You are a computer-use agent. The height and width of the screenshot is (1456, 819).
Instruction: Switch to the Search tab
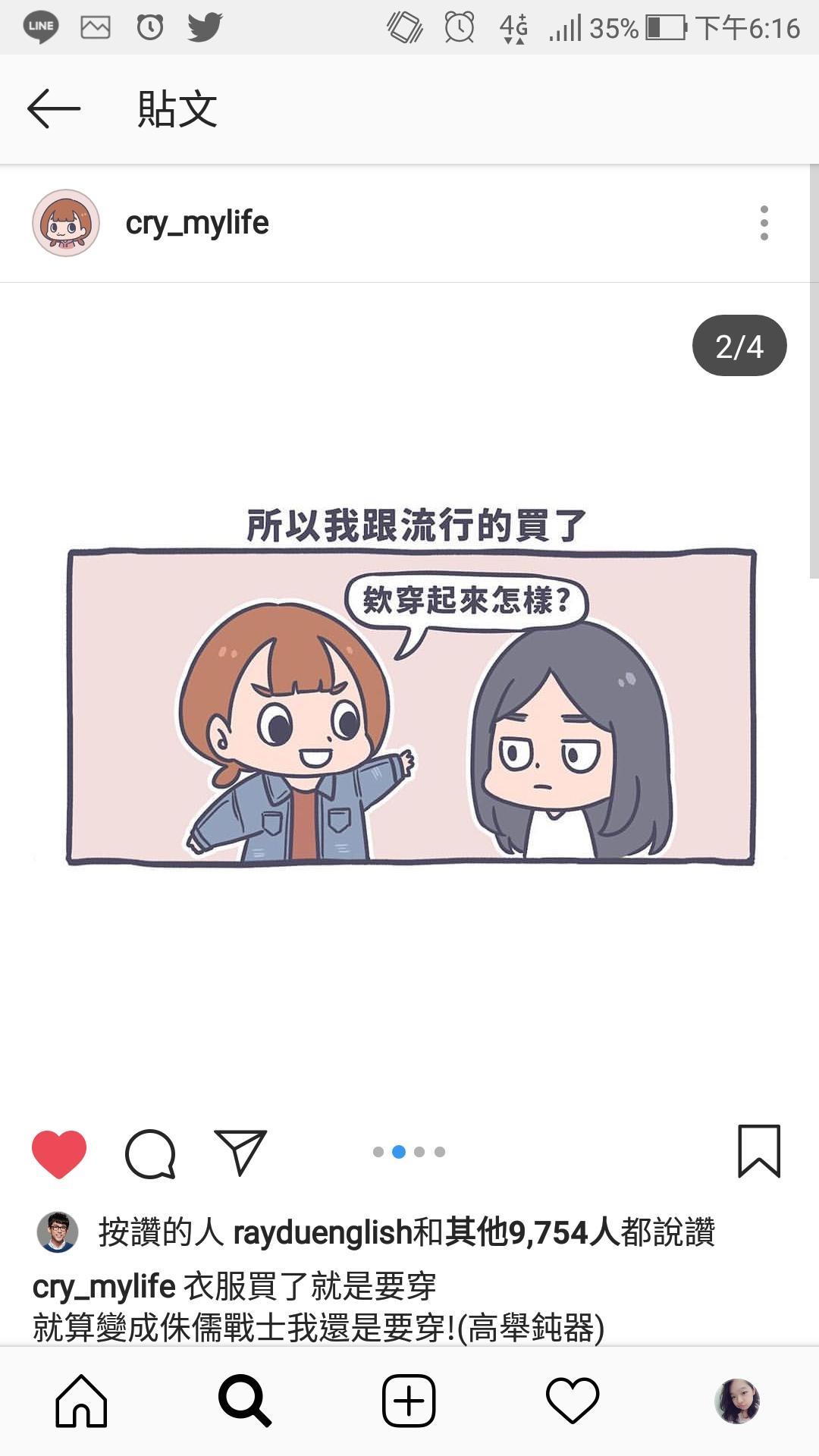pos(245,1401)
